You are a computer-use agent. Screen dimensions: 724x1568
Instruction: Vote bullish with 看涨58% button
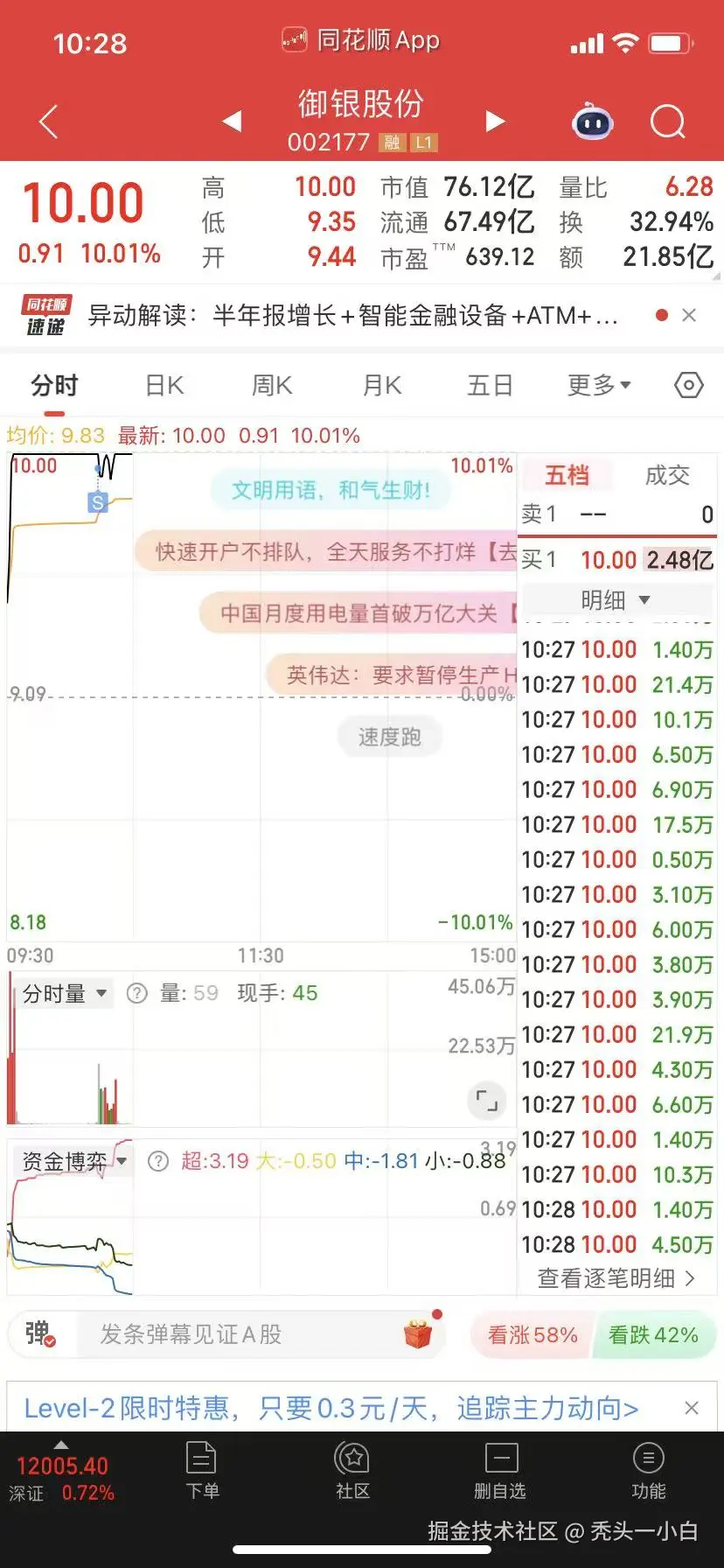[531, 1334]
